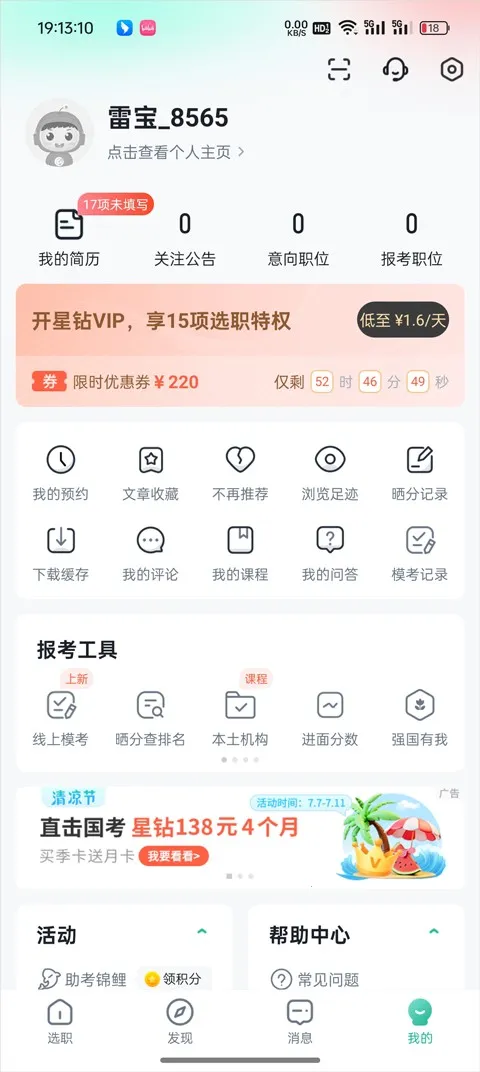Open 不再推荐 list

240,474
